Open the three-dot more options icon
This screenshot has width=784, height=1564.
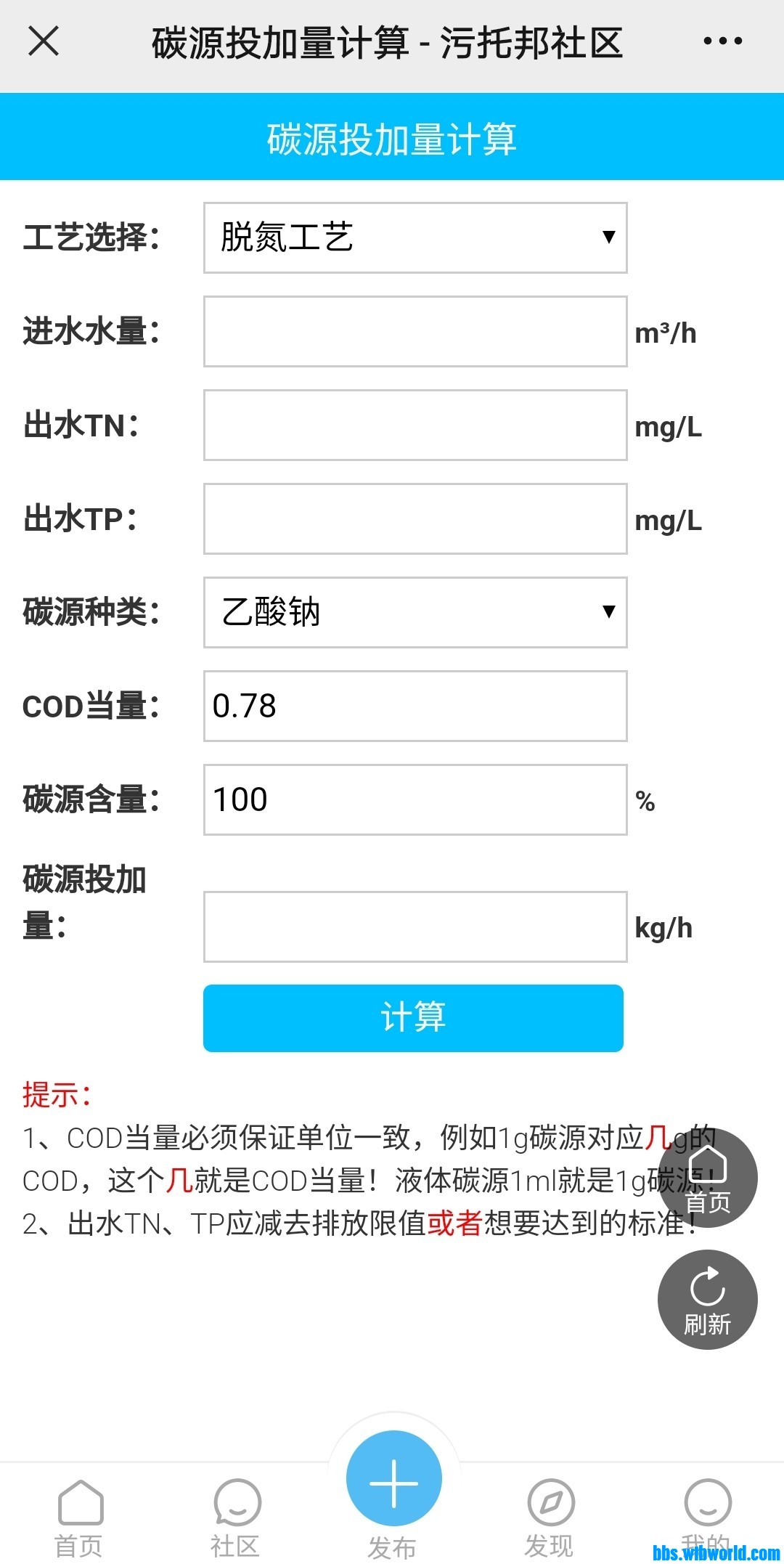pyautogui.click(x=723, y=41)
